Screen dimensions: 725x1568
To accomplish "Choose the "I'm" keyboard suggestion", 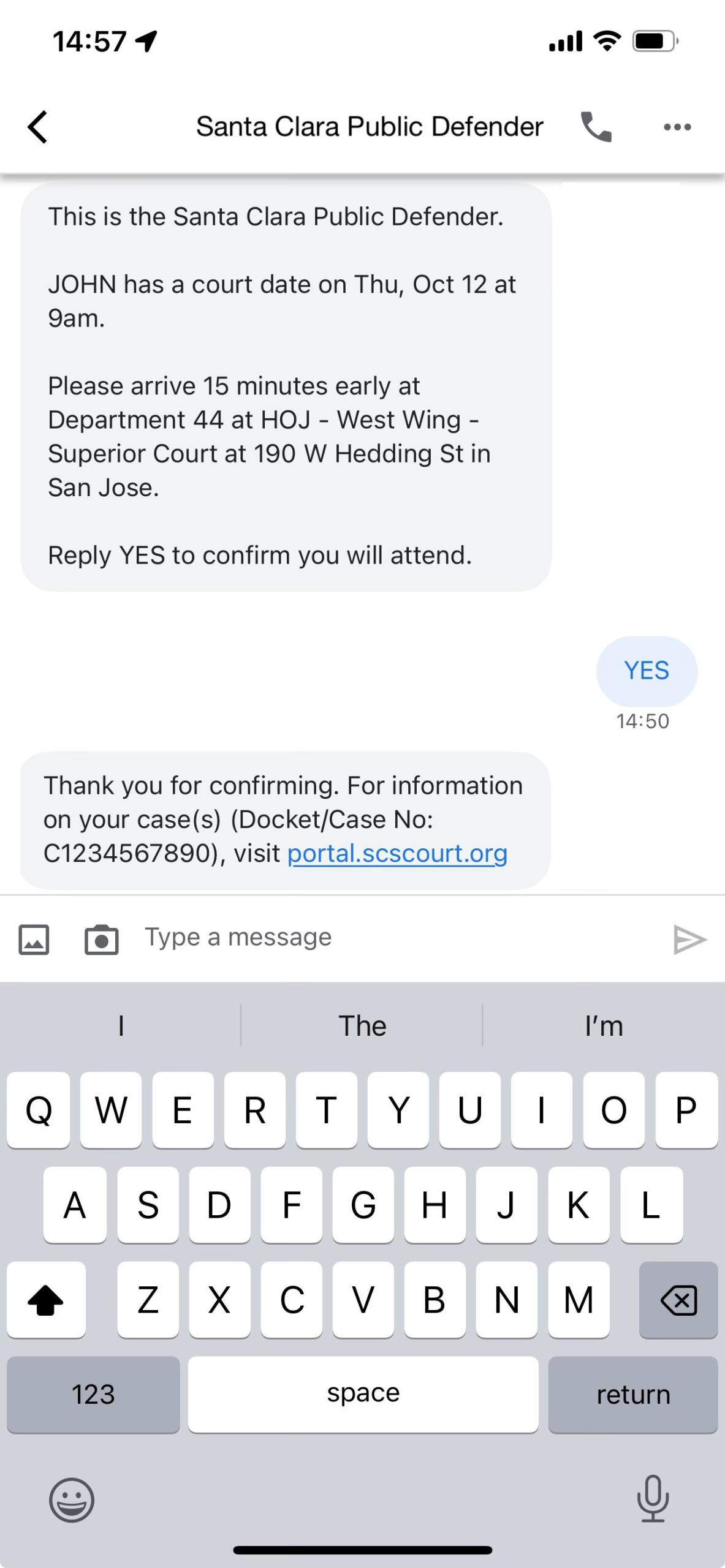I will [x=604, y=1026].
